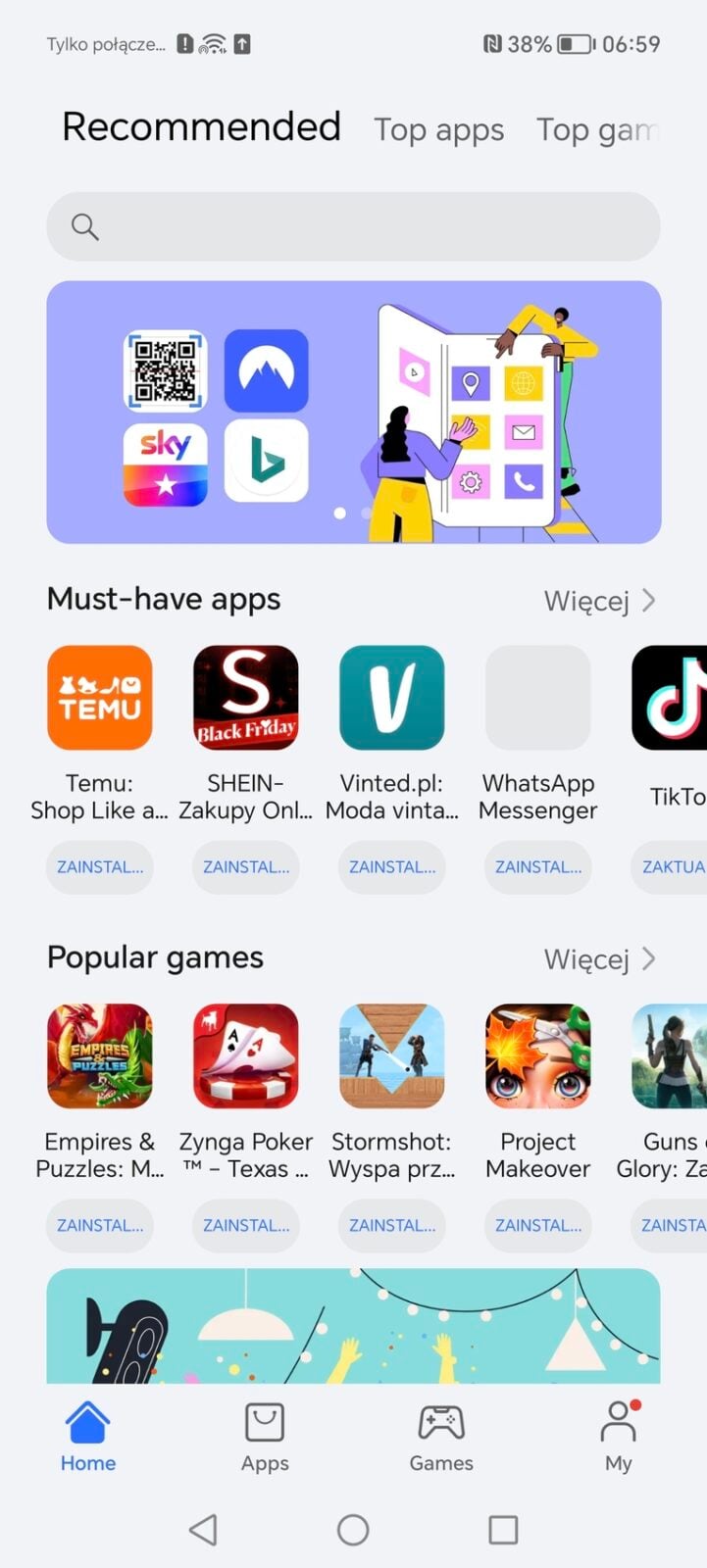Install Project Makeover
The image size is (707, 1568).
537,1226
